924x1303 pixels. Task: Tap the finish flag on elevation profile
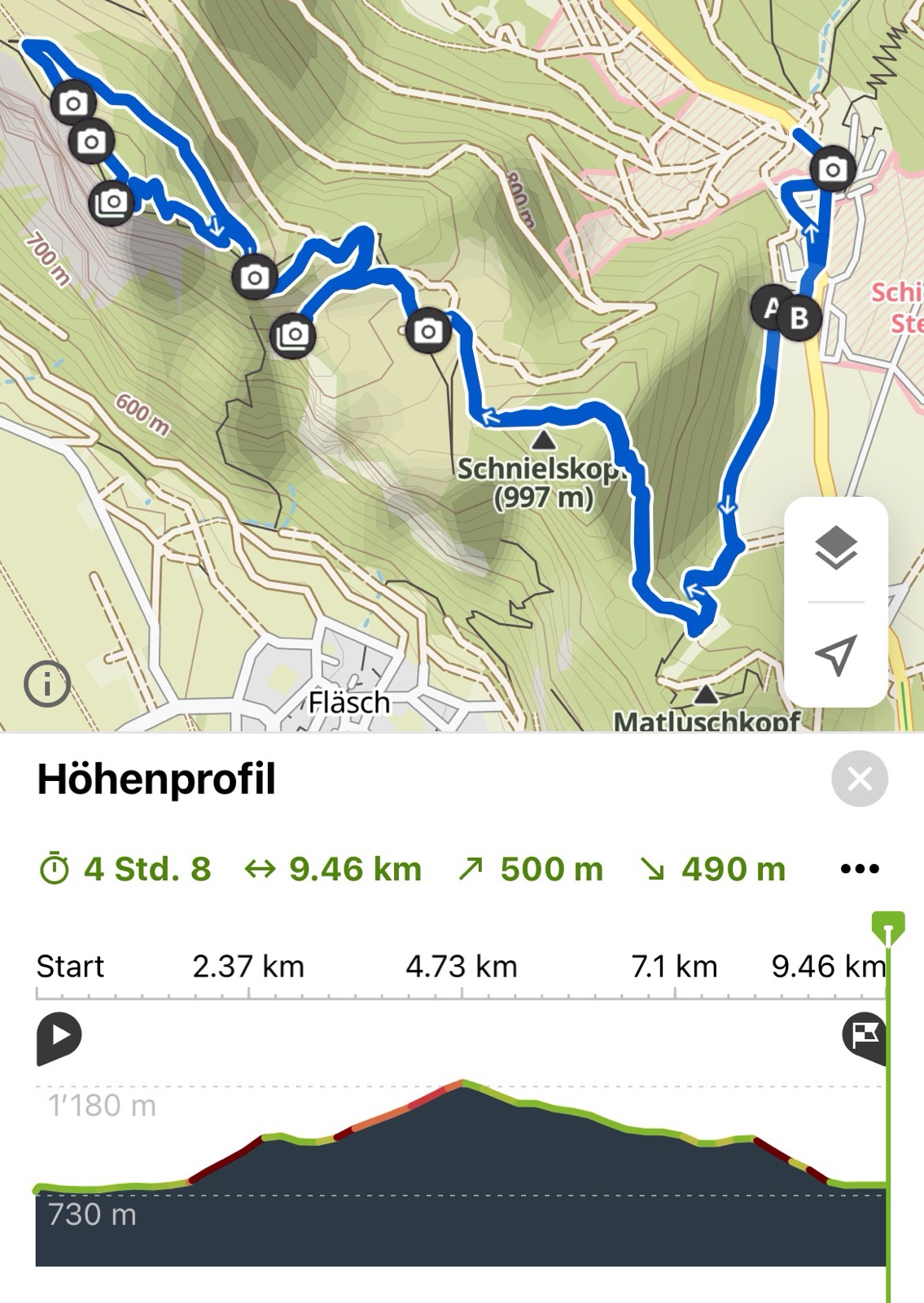[x=865, y=1037]
